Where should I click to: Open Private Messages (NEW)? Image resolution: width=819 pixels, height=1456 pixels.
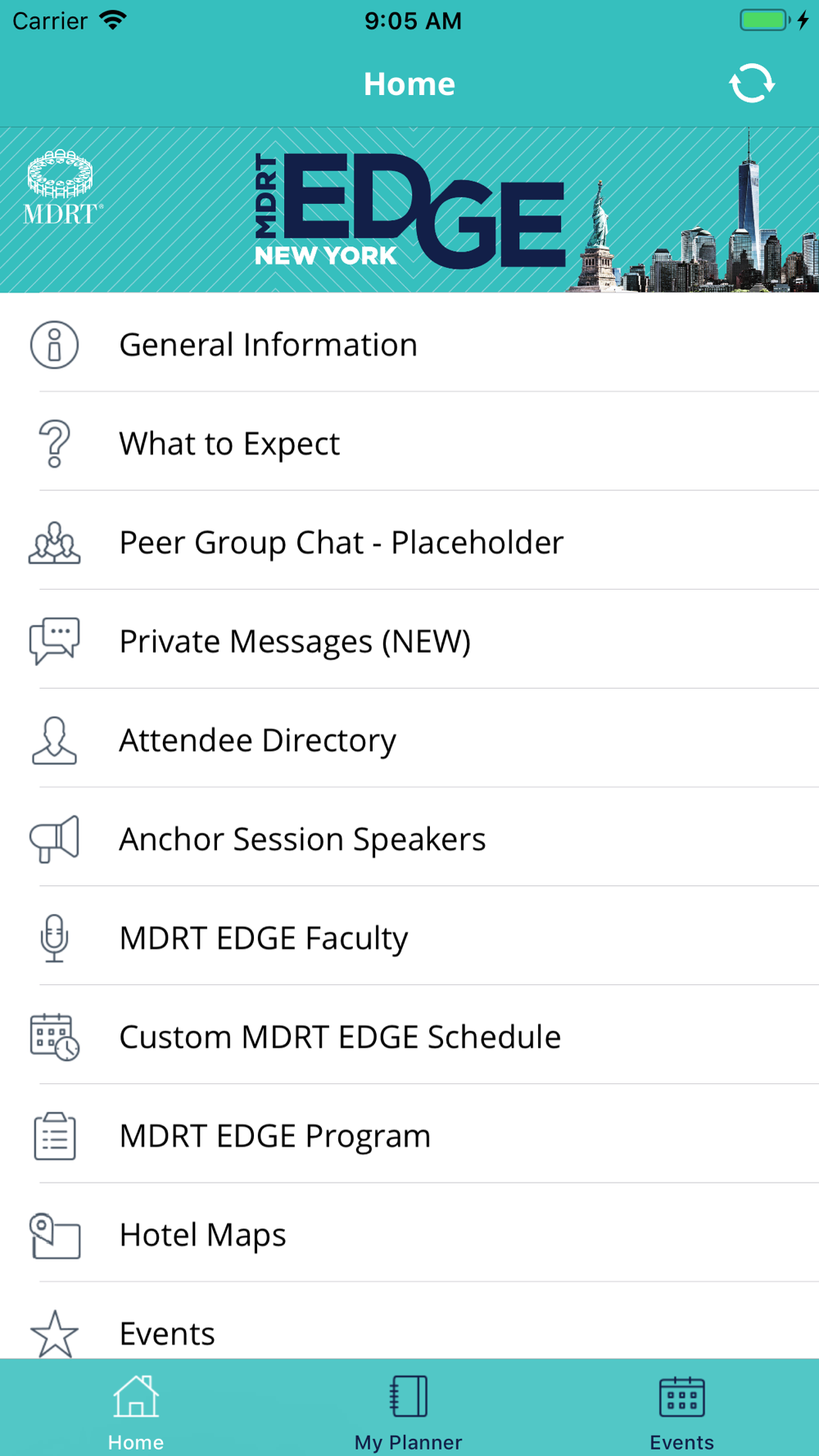409,640
